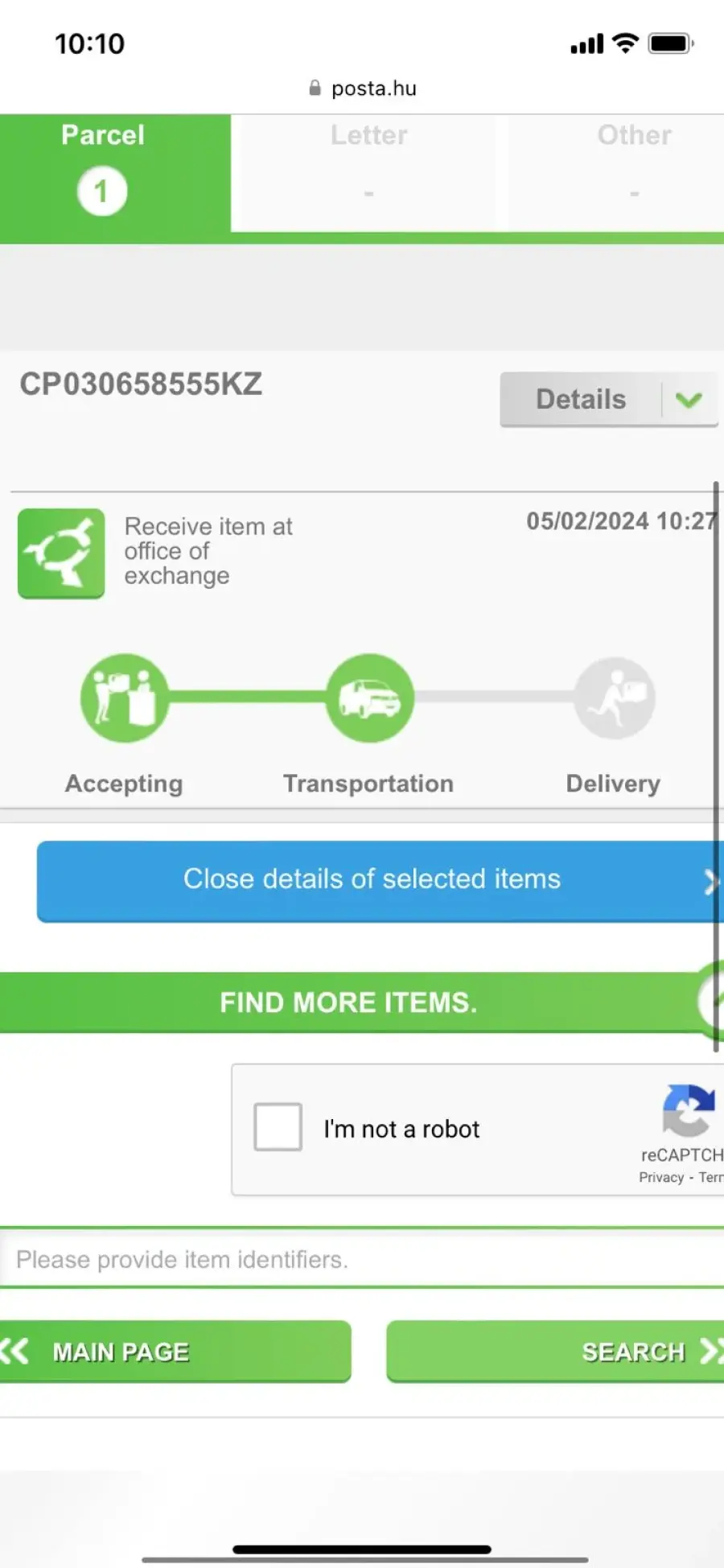Image resolution: width=724 pixels, height=1568 pixels.
Task: Close details of selected items
Action: click(x=380, y=881)
